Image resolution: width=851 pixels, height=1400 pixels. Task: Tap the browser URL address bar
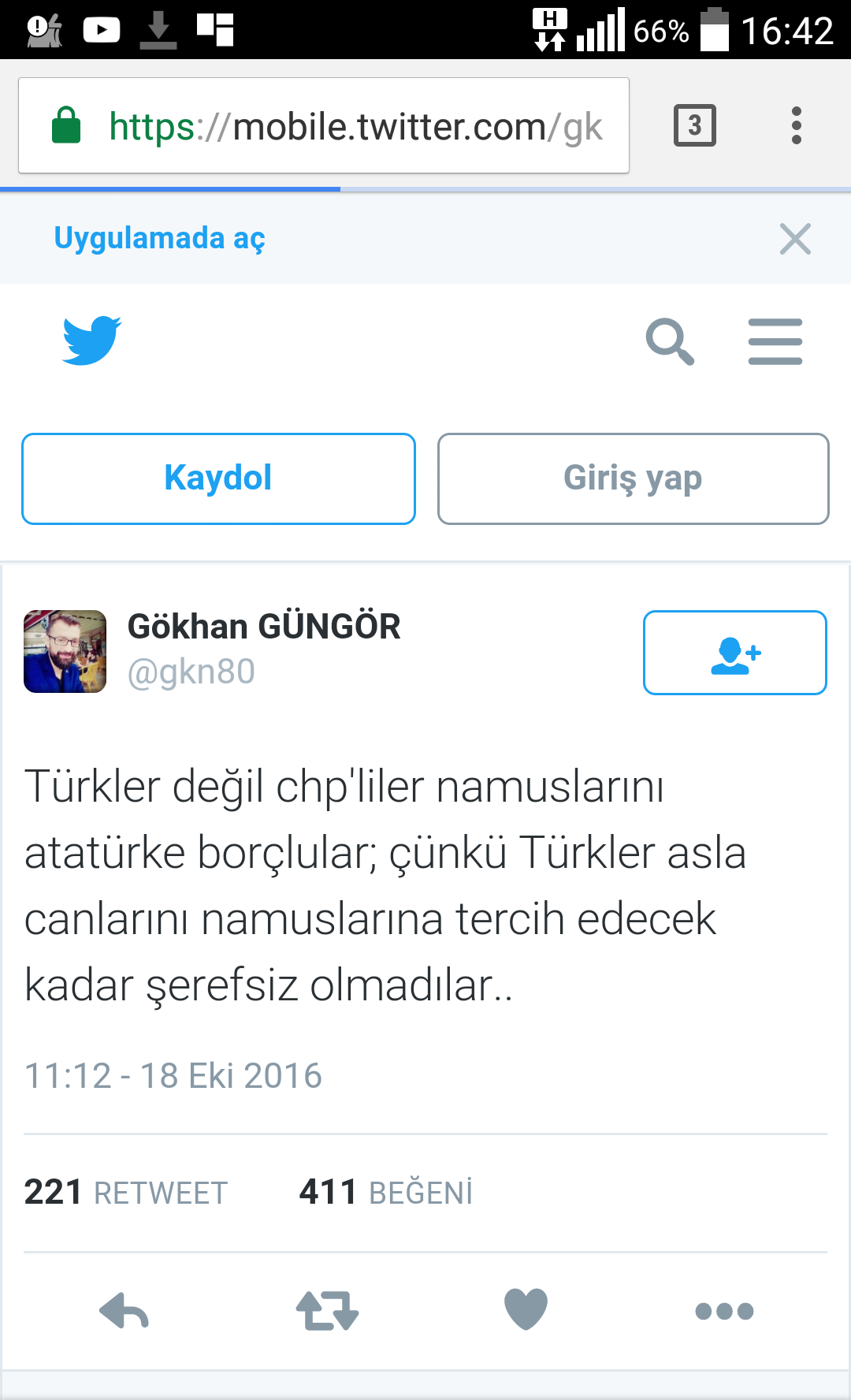323,126
